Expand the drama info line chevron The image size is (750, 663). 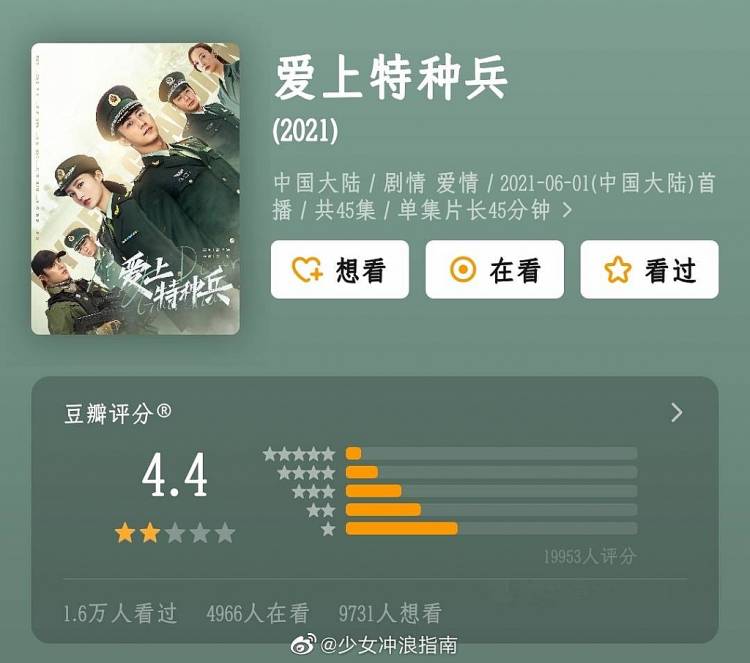(x=568, y=211)
